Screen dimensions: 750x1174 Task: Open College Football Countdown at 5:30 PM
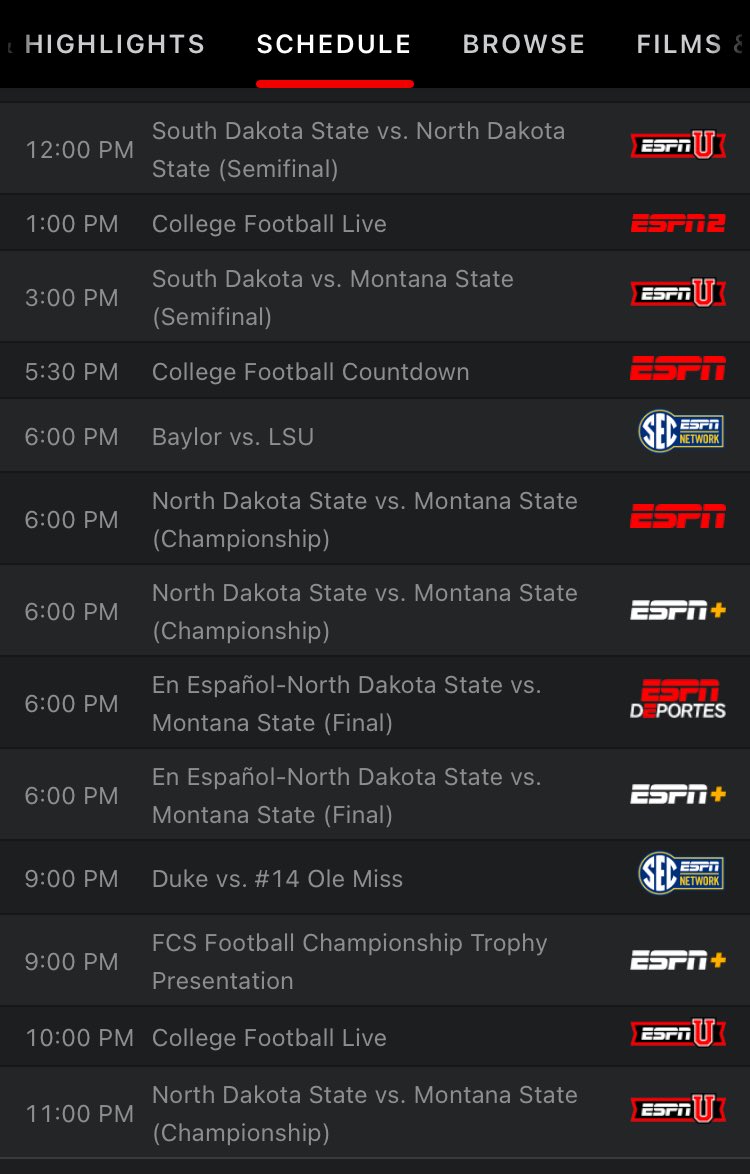[310, 372]
